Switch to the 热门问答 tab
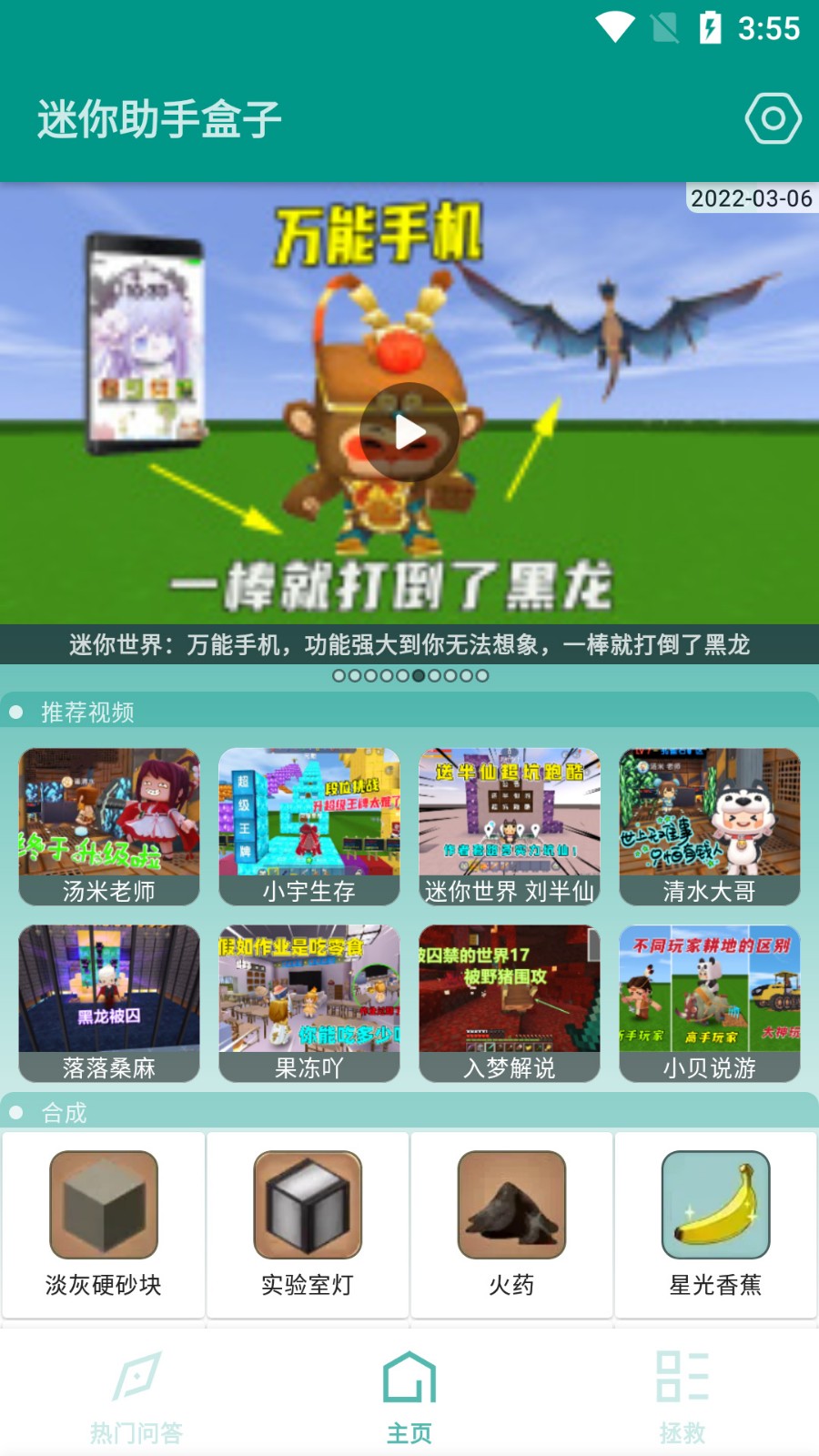The width and height of the screenshot is (819, 1456). pyautogui.click(x=136, y=1397)
